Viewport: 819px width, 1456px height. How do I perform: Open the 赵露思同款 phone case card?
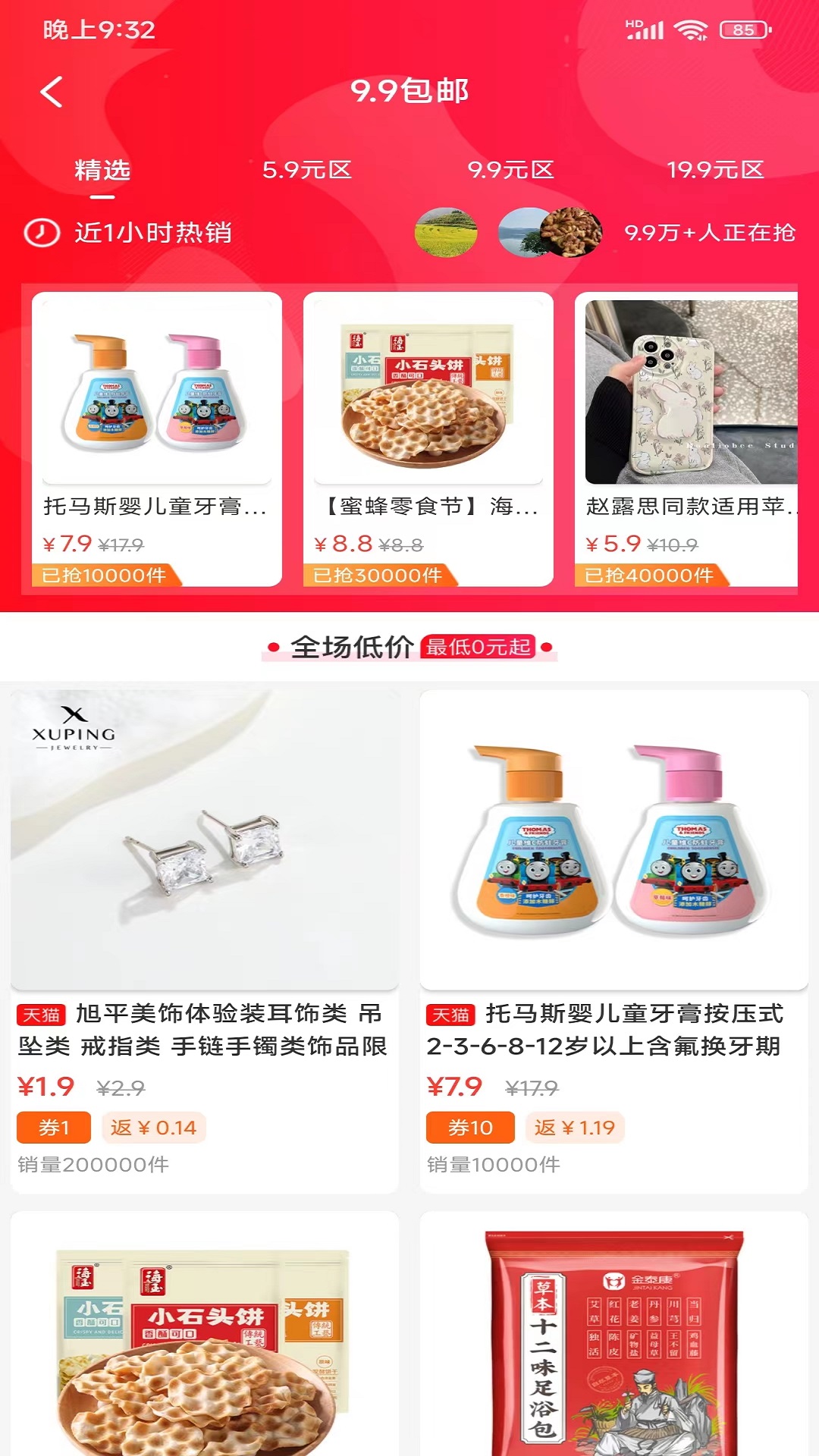pyautogui.click(x=686, y=439)
